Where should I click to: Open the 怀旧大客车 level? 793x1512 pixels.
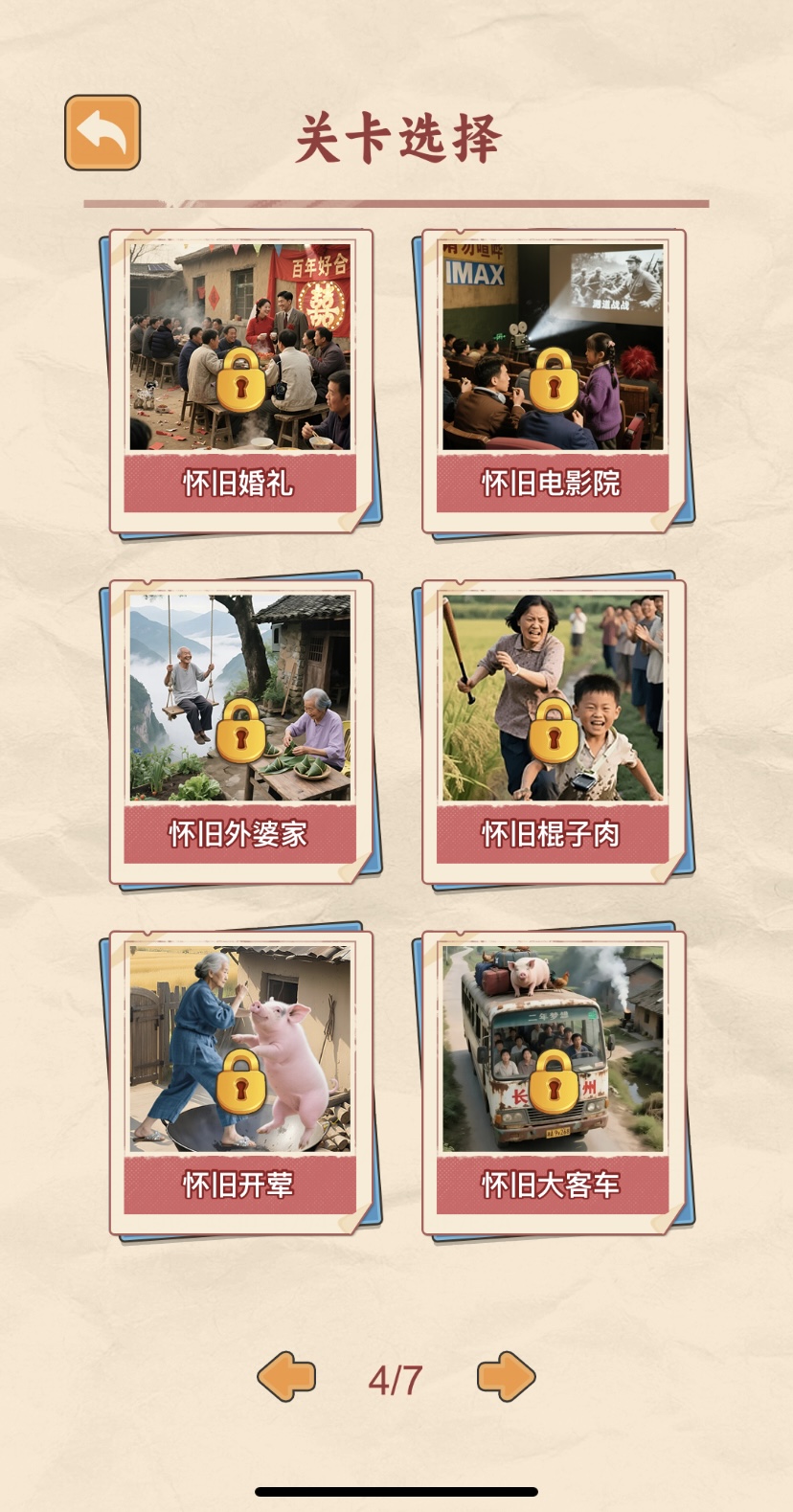click(x=553, y=1082)
